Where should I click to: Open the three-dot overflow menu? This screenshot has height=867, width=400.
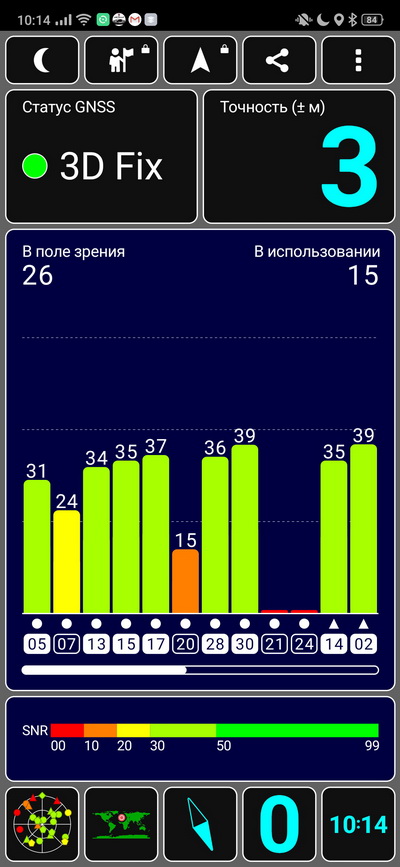[x=358, y=60]
